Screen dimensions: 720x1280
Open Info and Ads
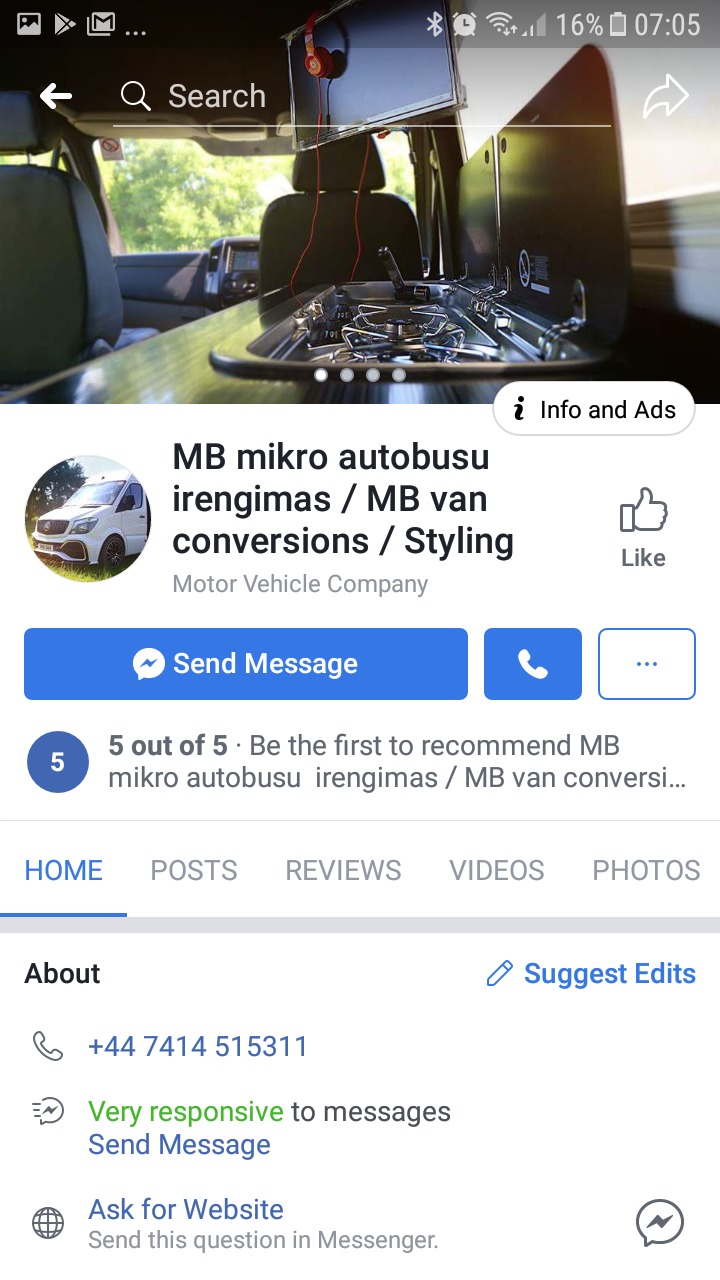tap(594, 409)
